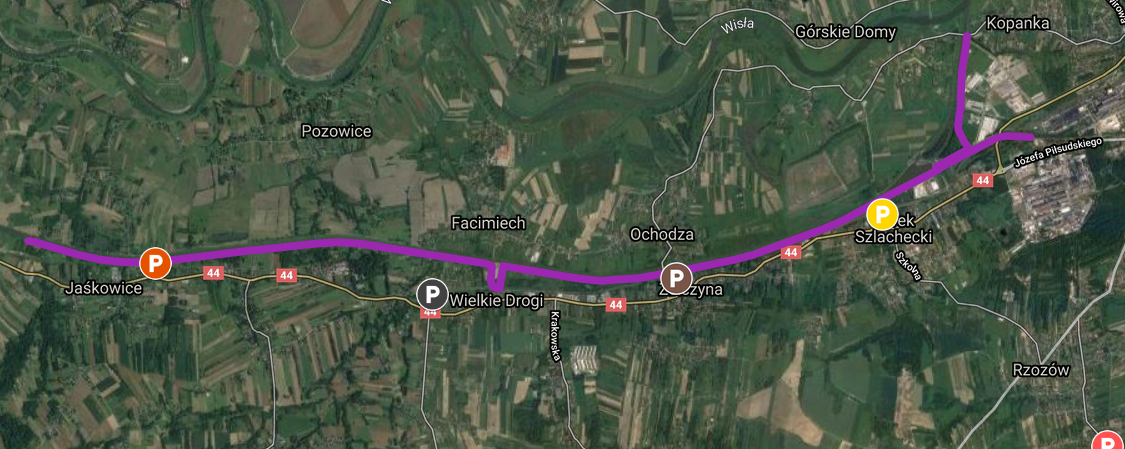Open the orange parking marker near Jaśkowice
Screen dimensions: 1125x449
(x=154, y=264)
